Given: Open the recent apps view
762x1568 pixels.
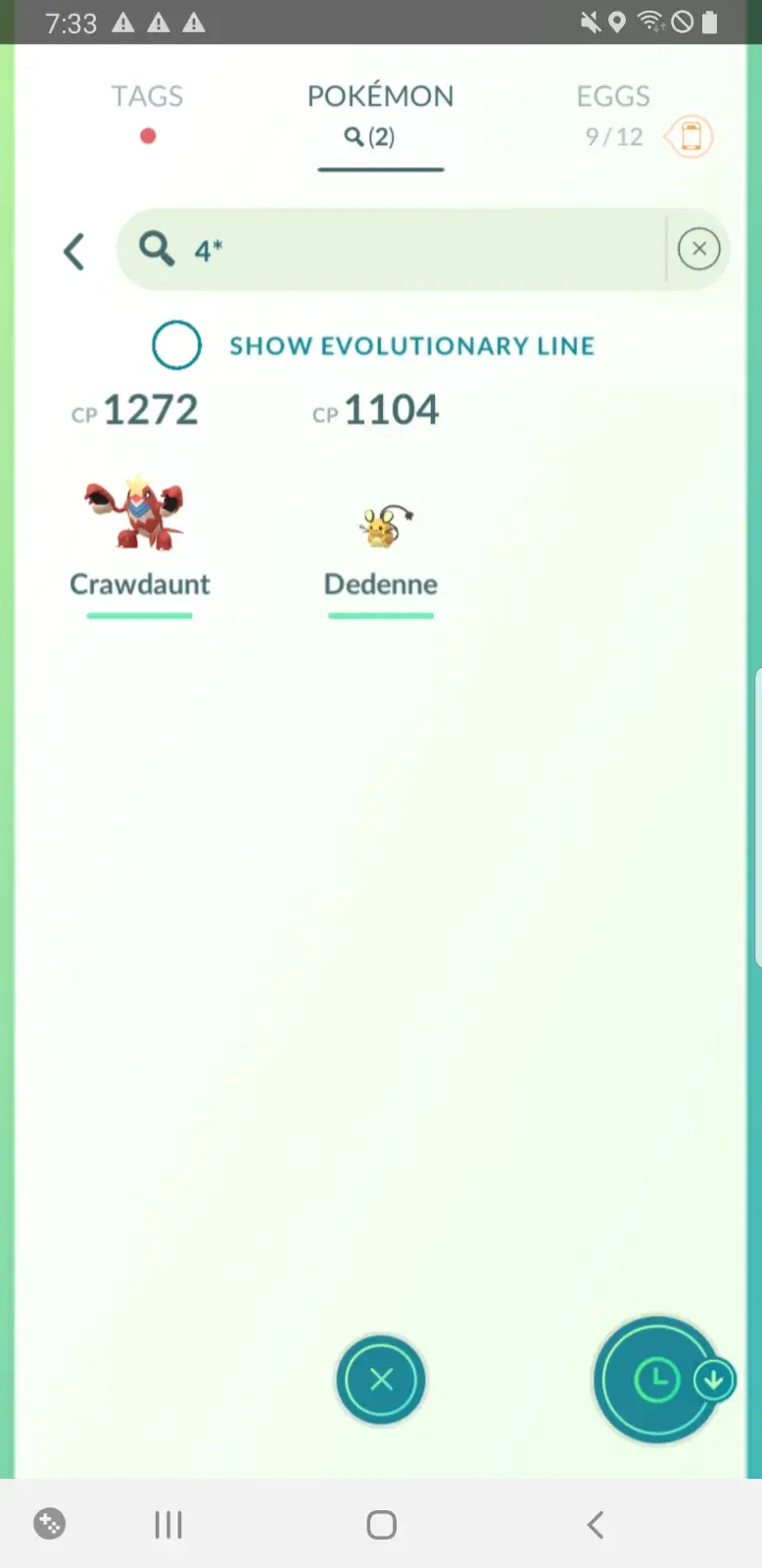Looking at the screenshot, I should (x=168, y=1525).
